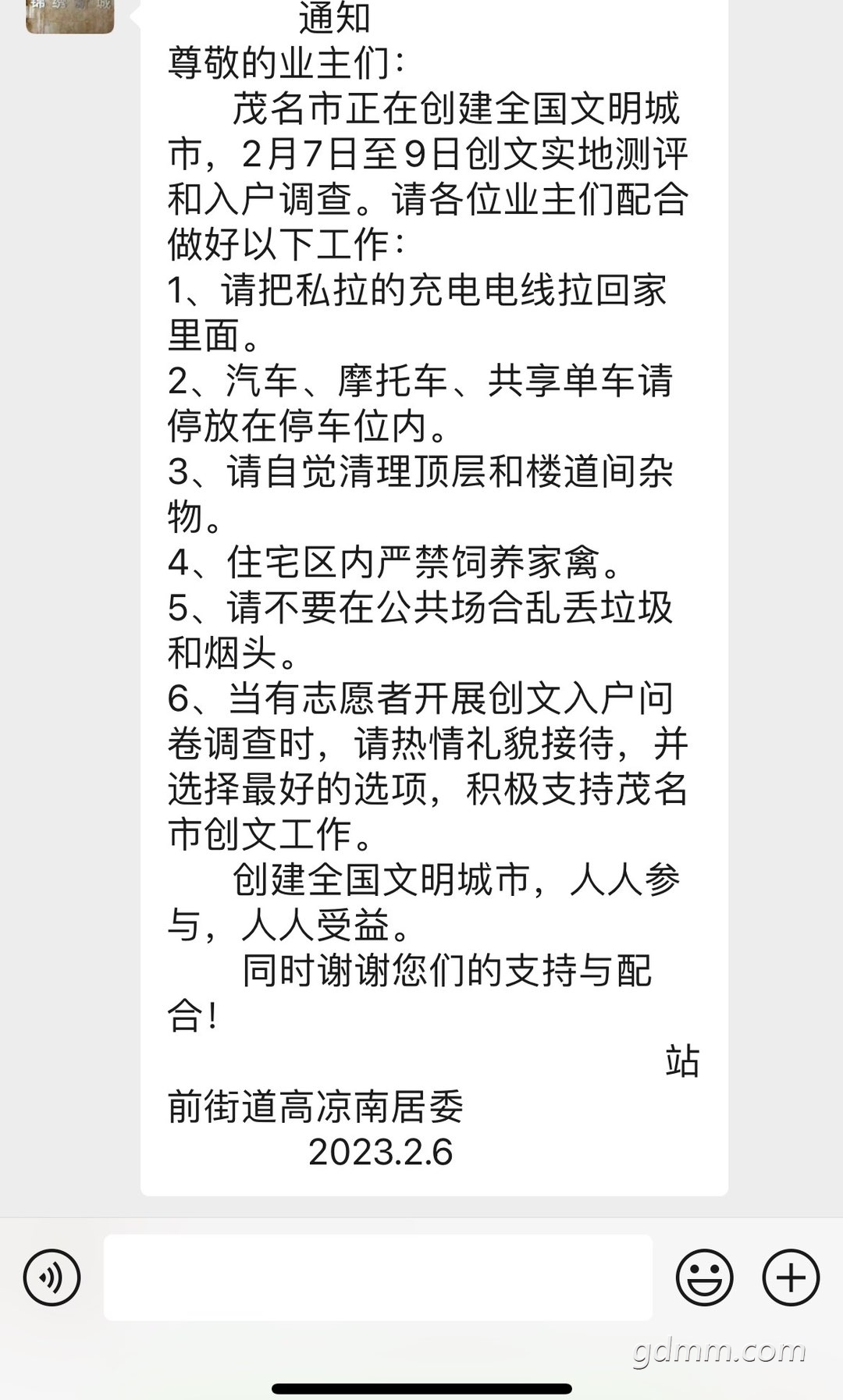This screenshot has width=843, height=1400.
Task: Open the plus attachments menu
Action: pyautogui.click(x=791, y=1277)
